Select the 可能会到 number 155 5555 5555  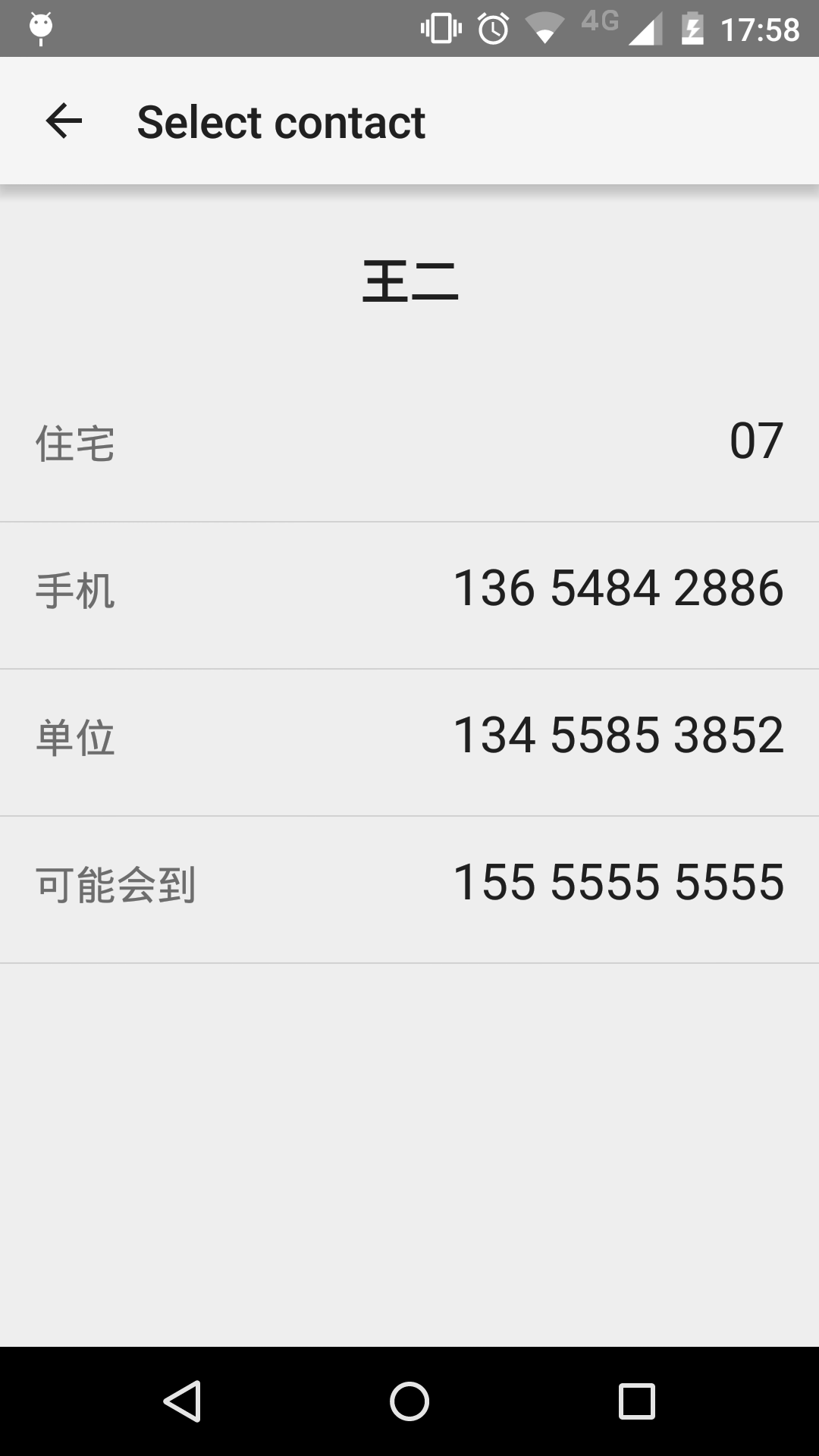[409, 883]
